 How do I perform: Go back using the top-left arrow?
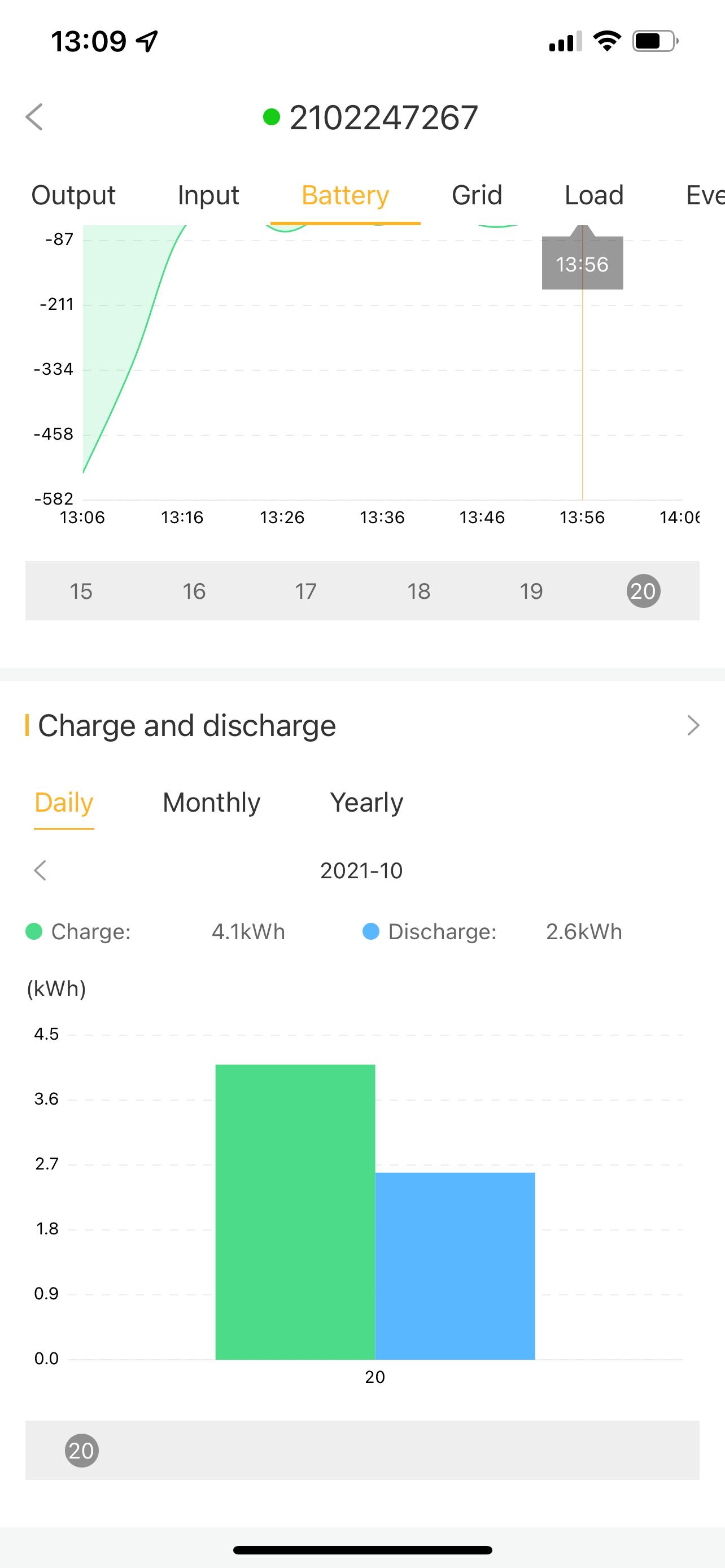pos(34,116)
